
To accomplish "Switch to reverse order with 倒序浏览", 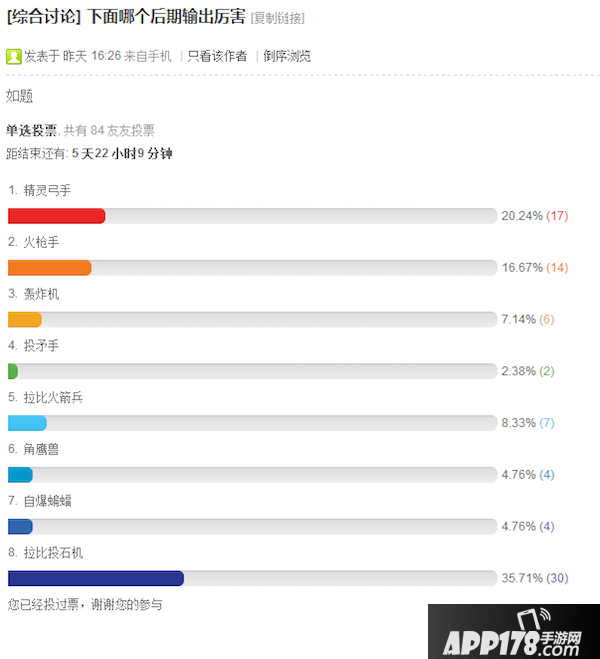I will (287, 56).
